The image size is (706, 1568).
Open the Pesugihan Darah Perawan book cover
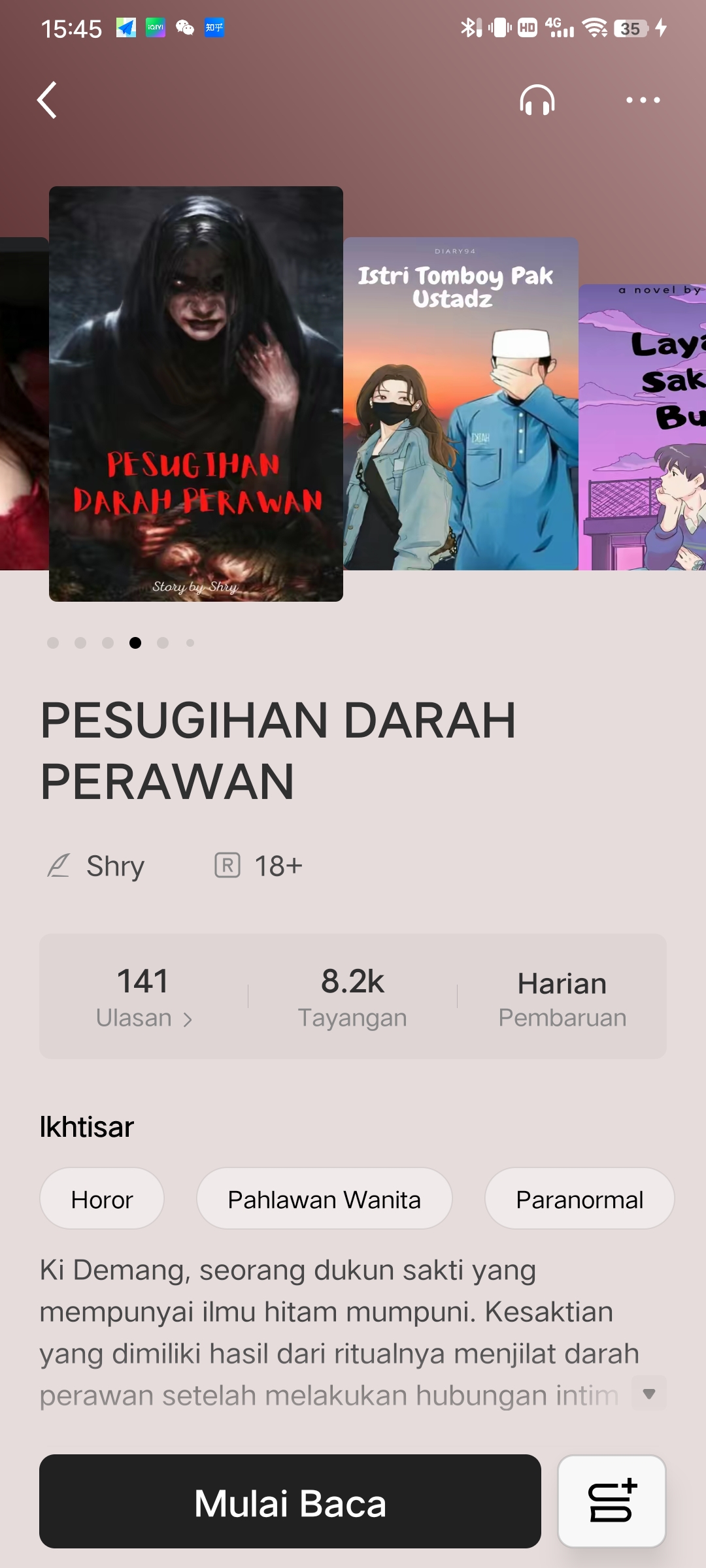coord(196,393)
